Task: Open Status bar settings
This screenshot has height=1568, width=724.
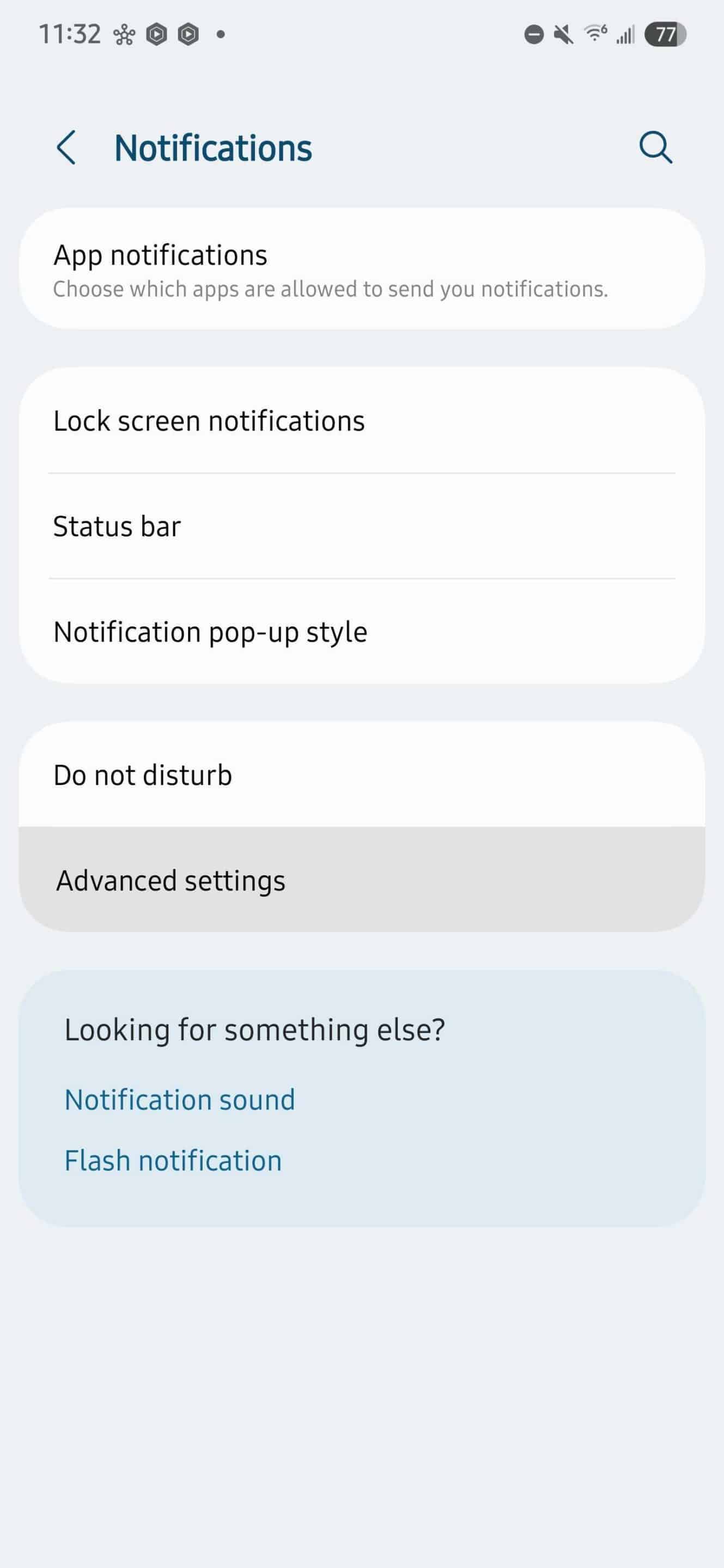Action: click(x=362, y=526)
